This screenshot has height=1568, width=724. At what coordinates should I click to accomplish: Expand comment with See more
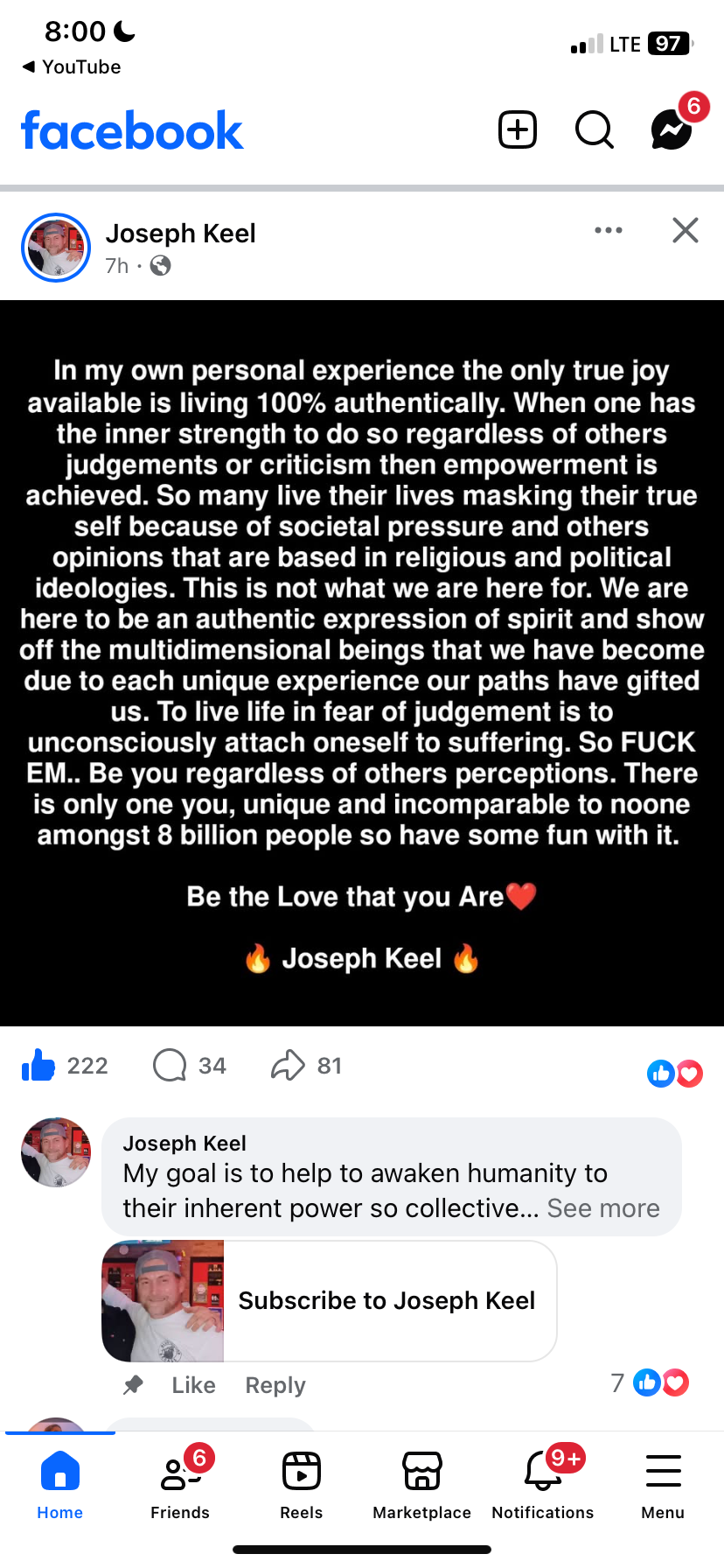click(603, 1207)
